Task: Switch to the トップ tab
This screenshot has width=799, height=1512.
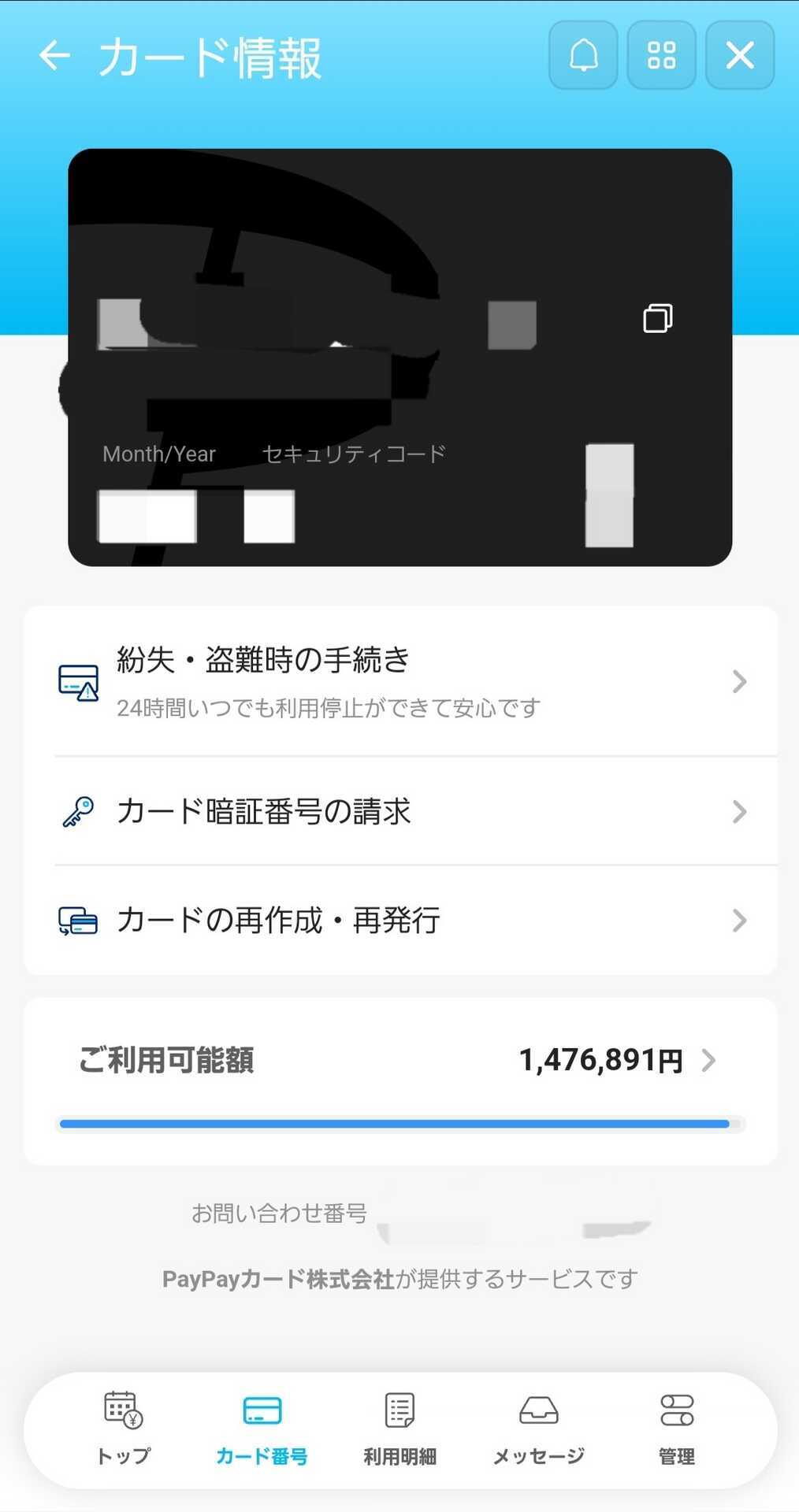Action: [123, 1429]
